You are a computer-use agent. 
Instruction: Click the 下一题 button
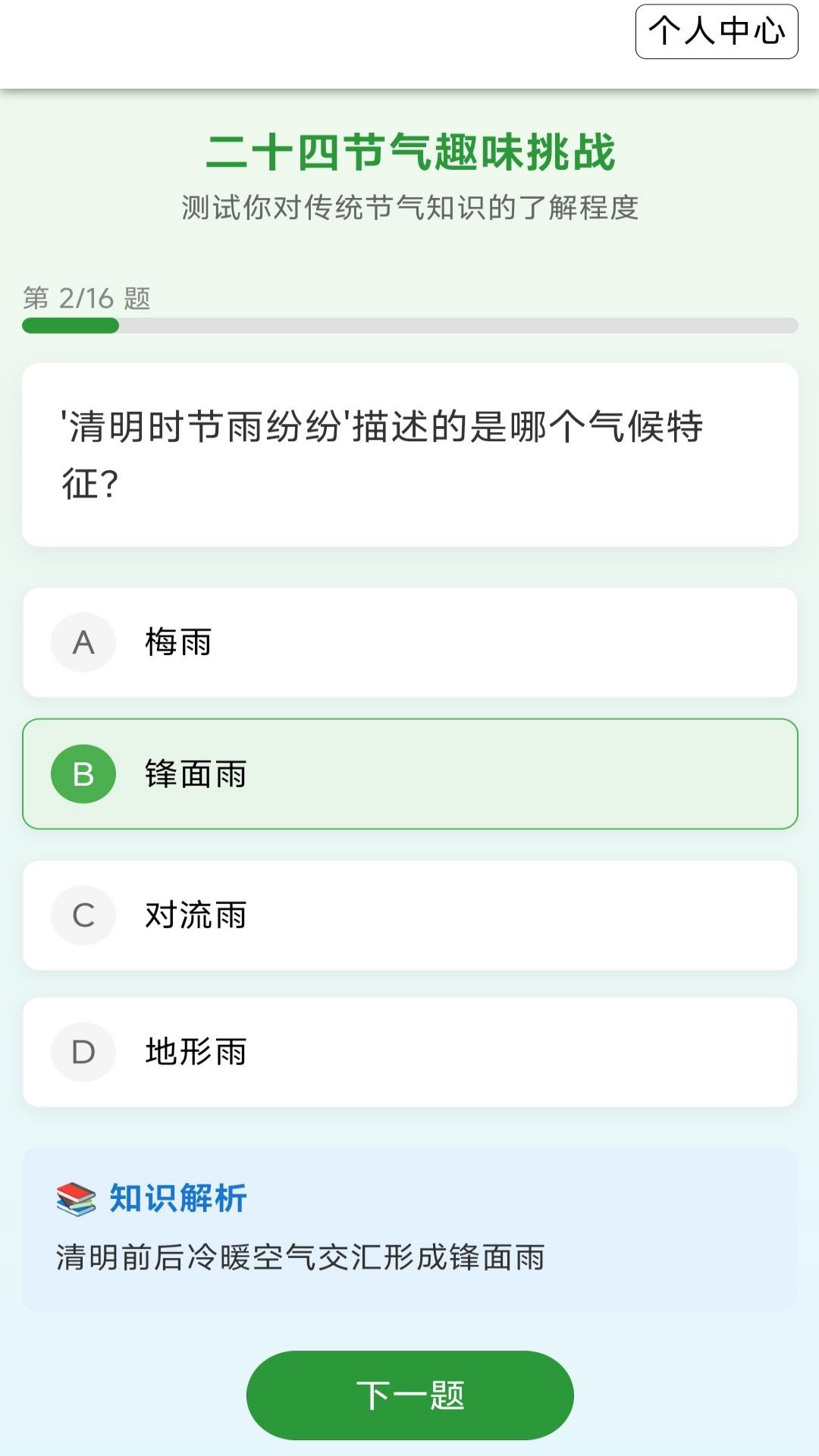coord(409,1395)
